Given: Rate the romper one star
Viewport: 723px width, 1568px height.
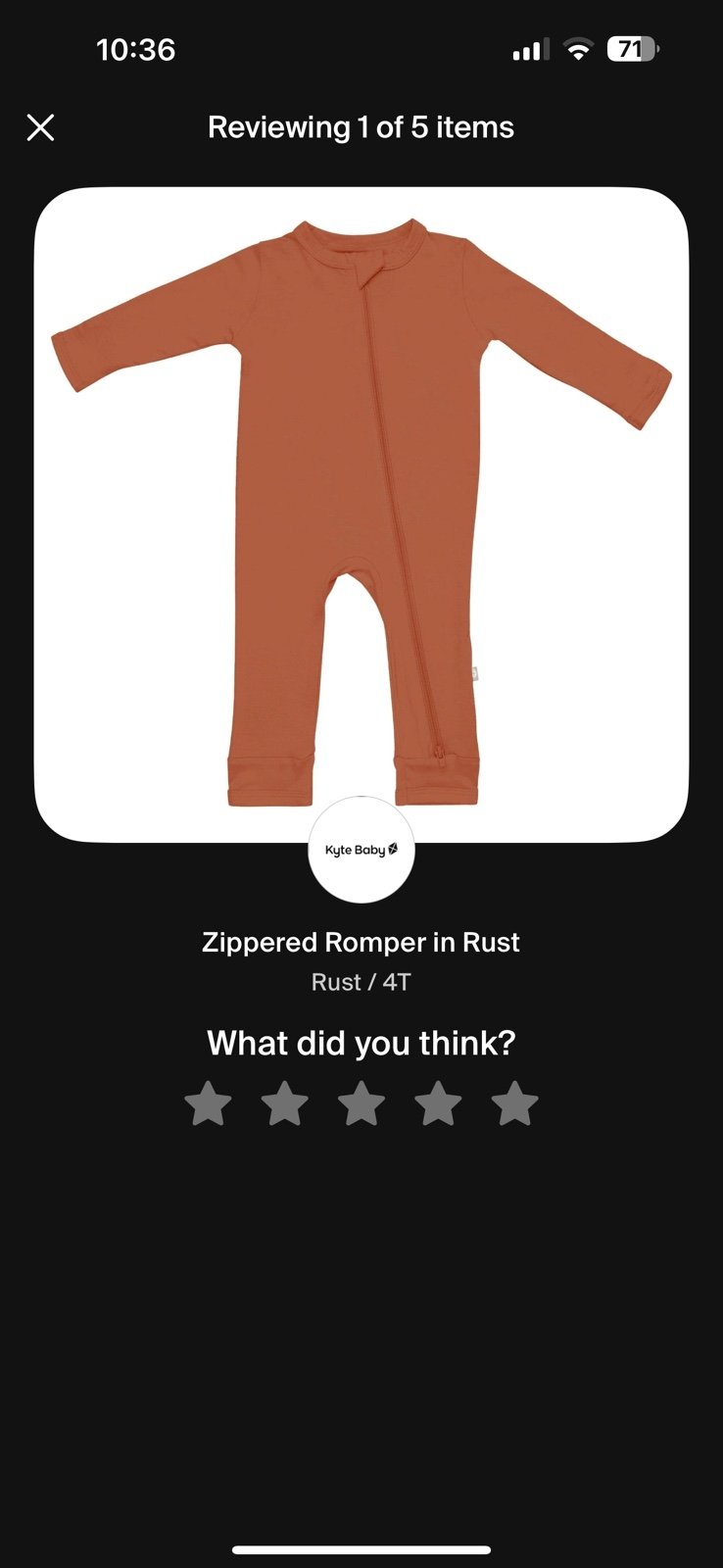Looking at the screenshot, I should click(x=209, y=1103).
